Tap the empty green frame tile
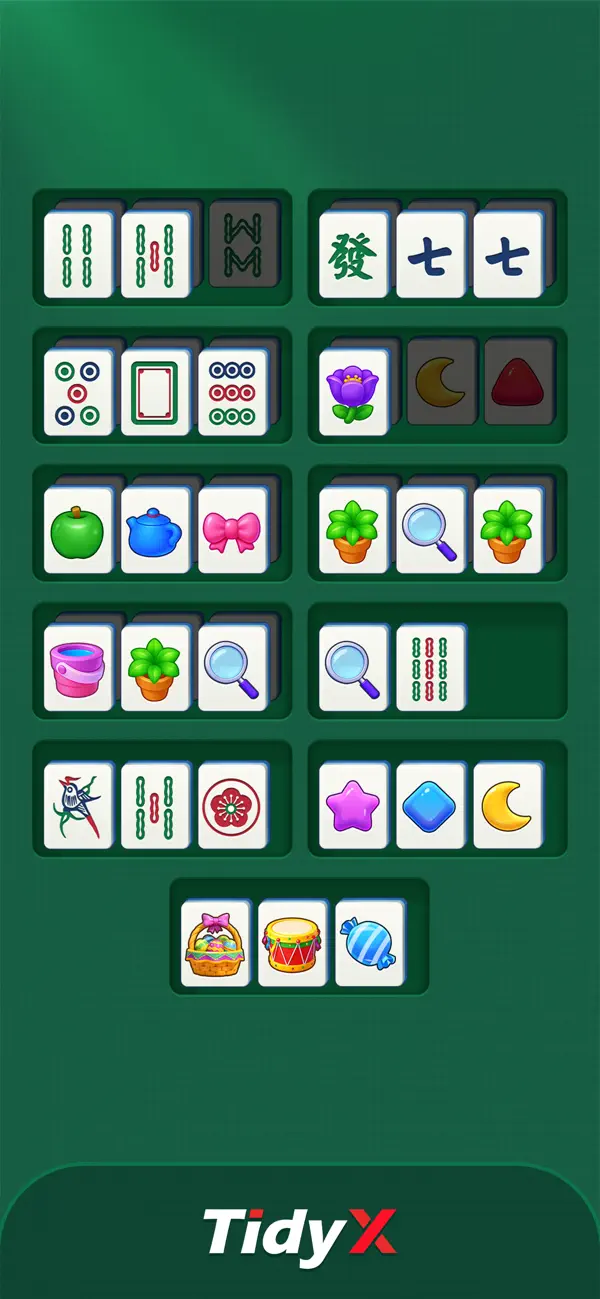 [x=156, y=392]
